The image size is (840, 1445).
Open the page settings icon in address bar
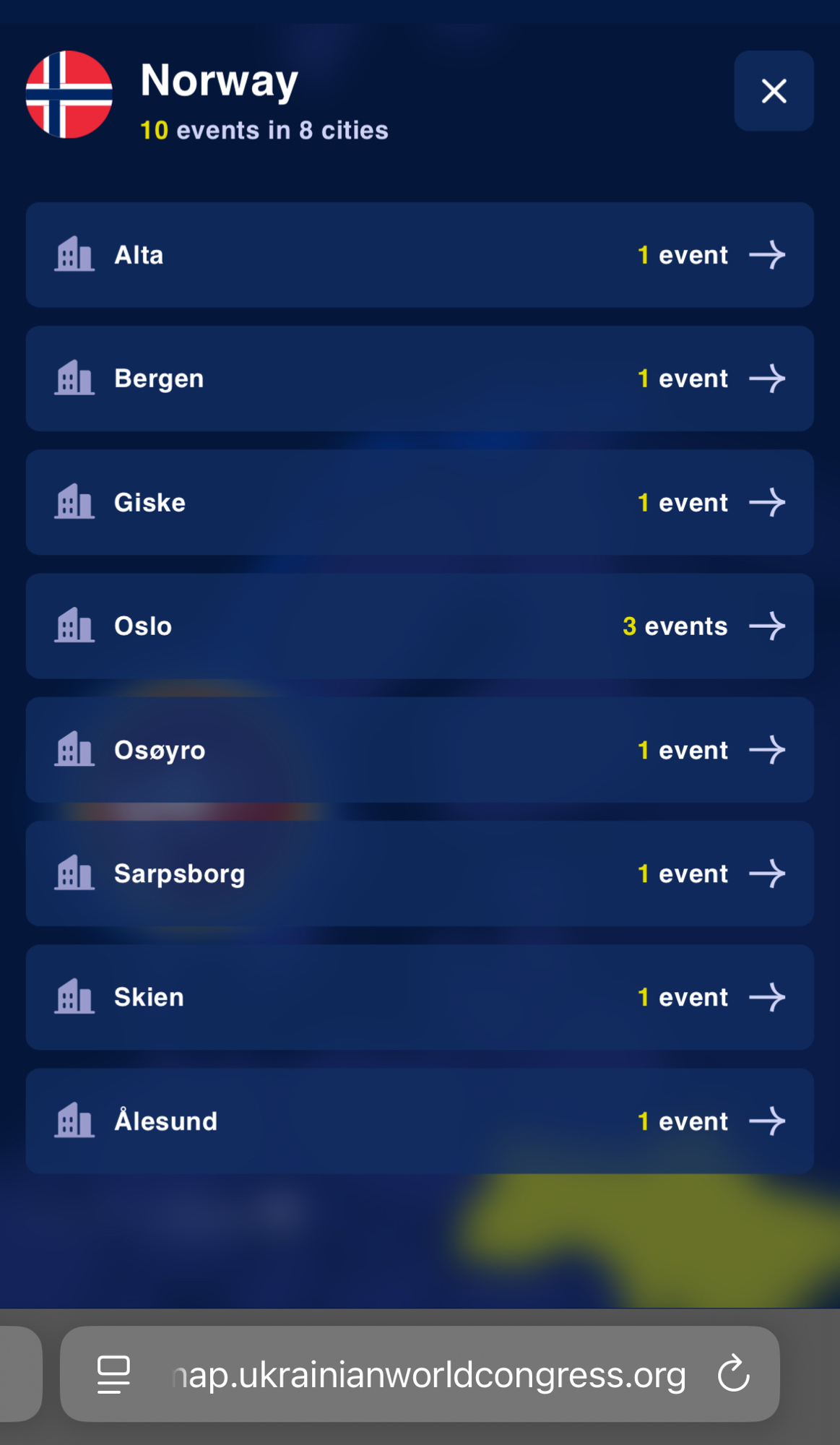coord(113,1373)
